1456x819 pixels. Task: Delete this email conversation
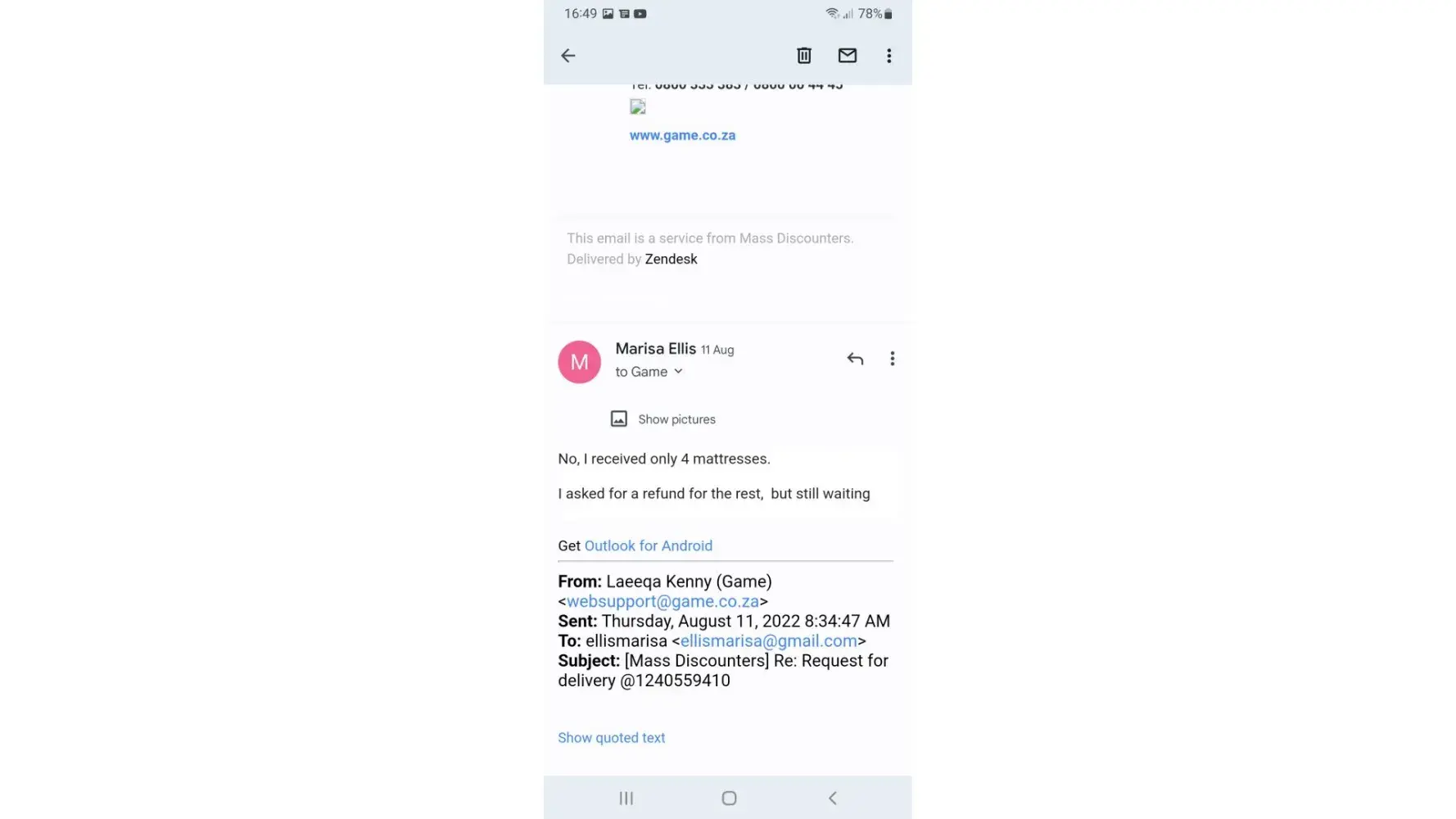click(x=803, y=56)
